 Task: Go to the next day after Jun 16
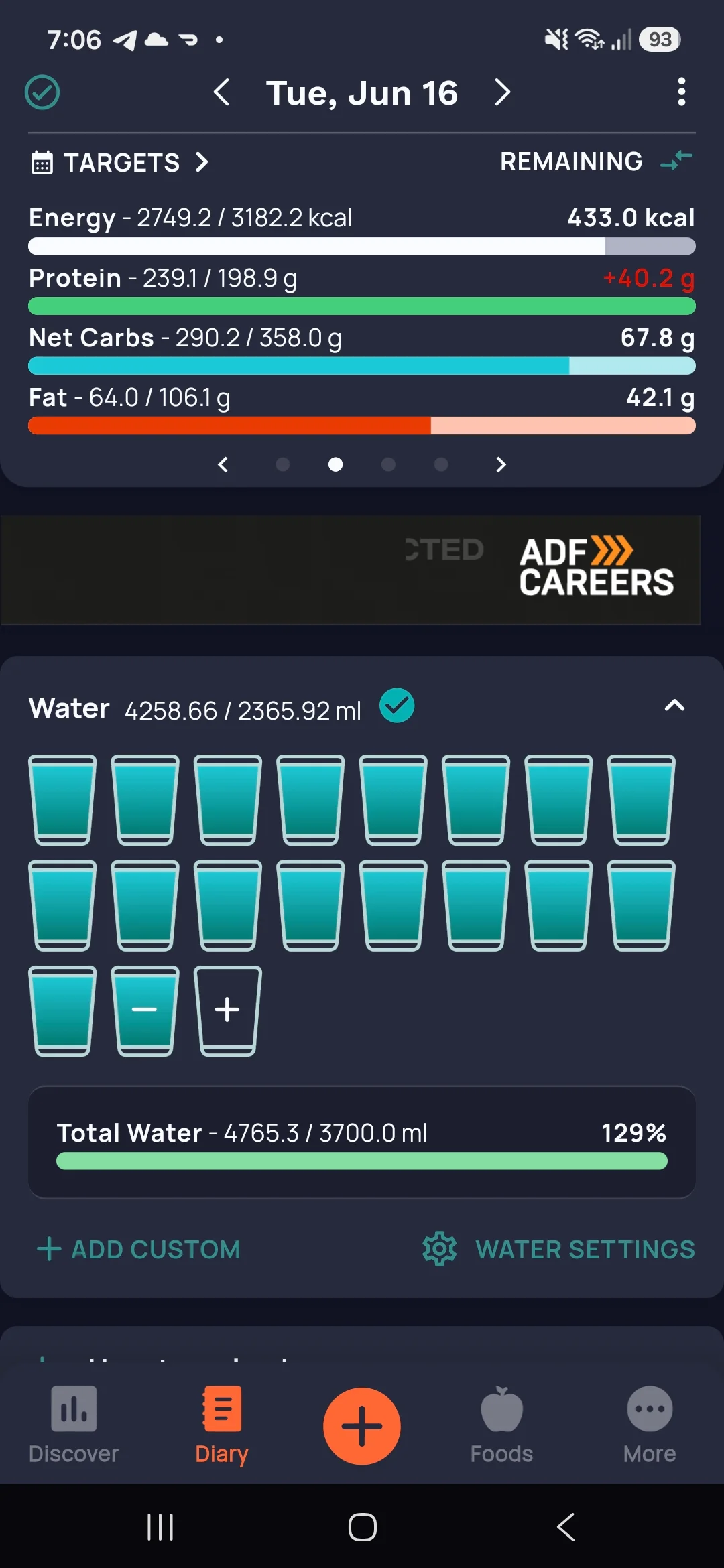(502, 92)
